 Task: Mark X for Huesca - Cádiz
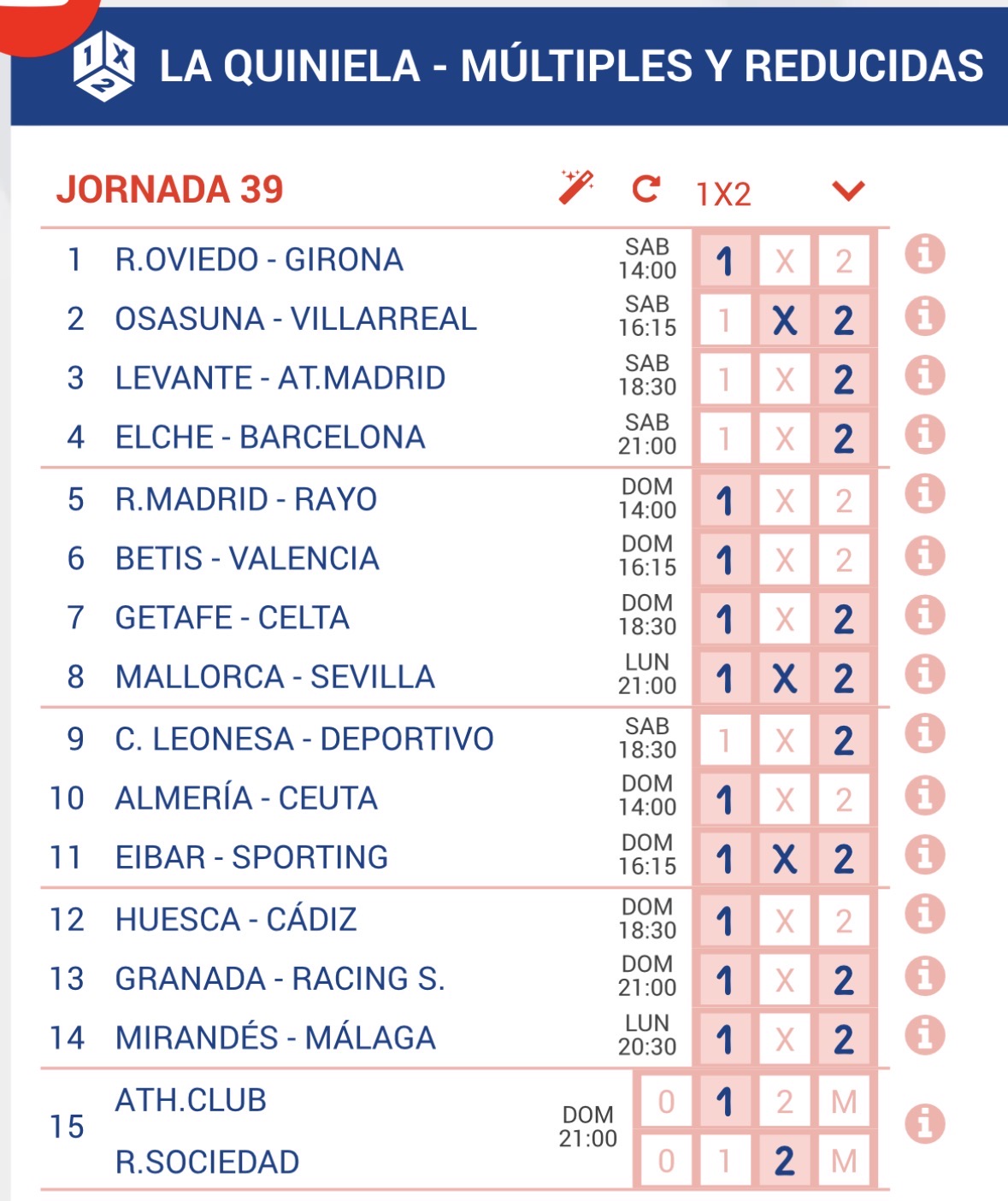[x=784, y=921]
